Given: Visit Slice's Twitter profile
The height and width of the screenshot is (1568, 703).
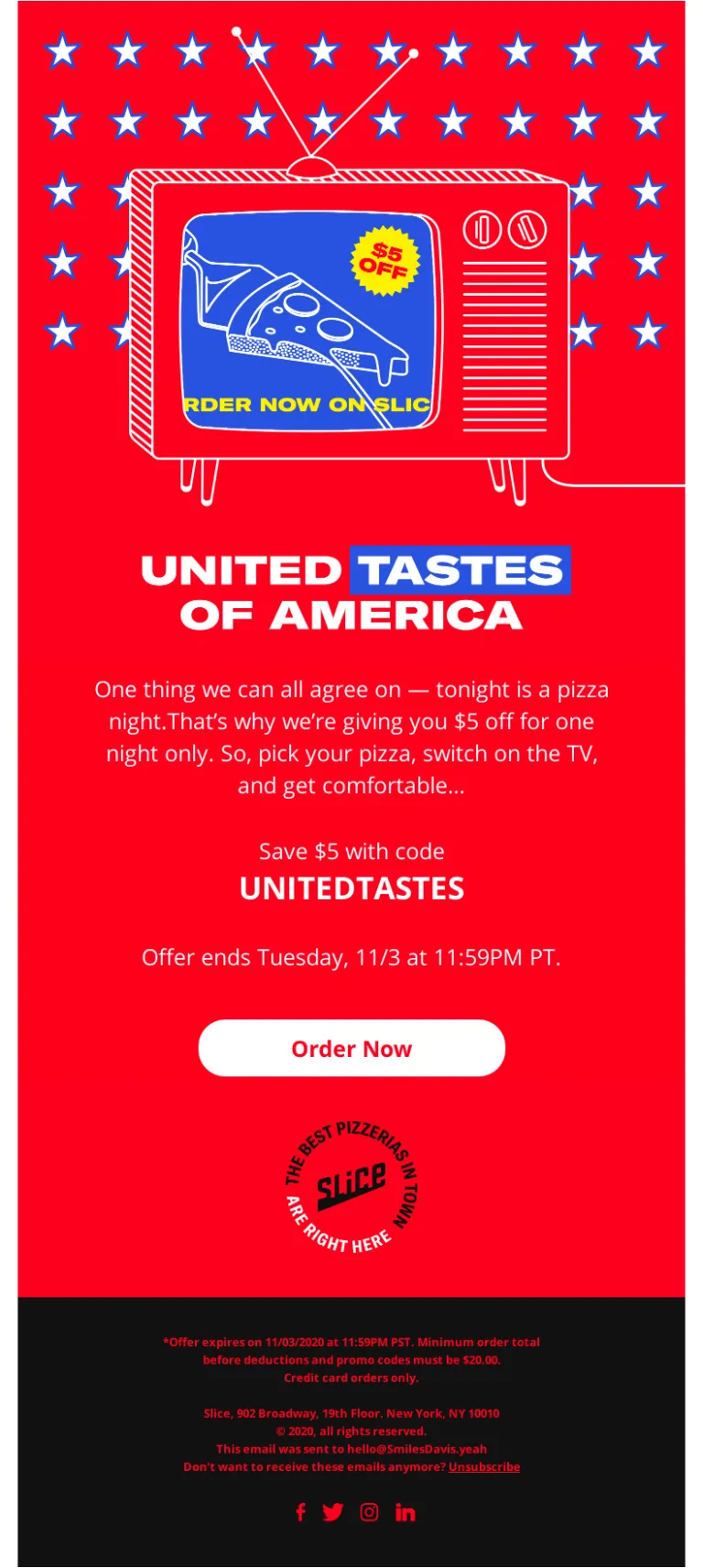Looking at the screenshot, I should click(x=333, y=1512).
